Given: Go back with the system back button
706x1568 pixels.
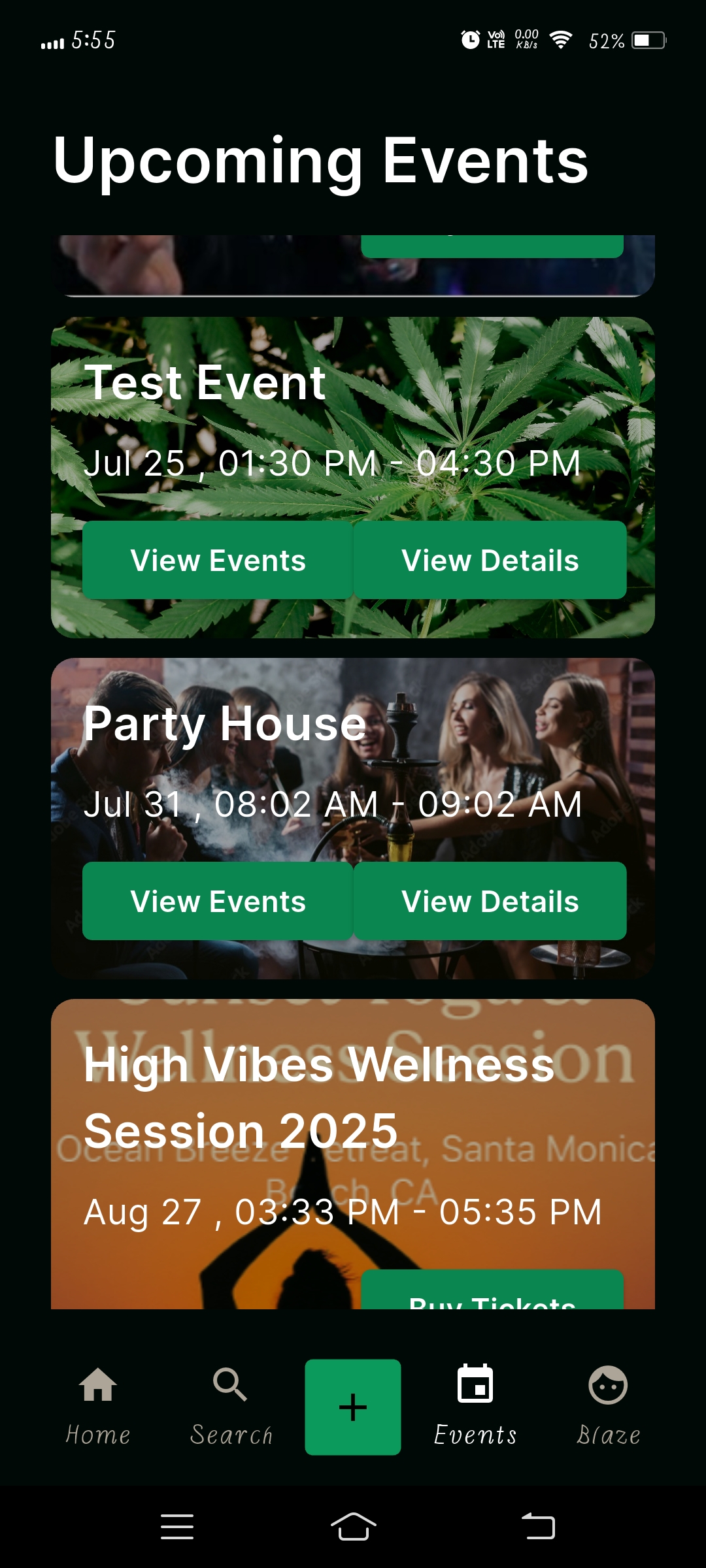Looking at the screenshot, I should (x=538, y=1527).
